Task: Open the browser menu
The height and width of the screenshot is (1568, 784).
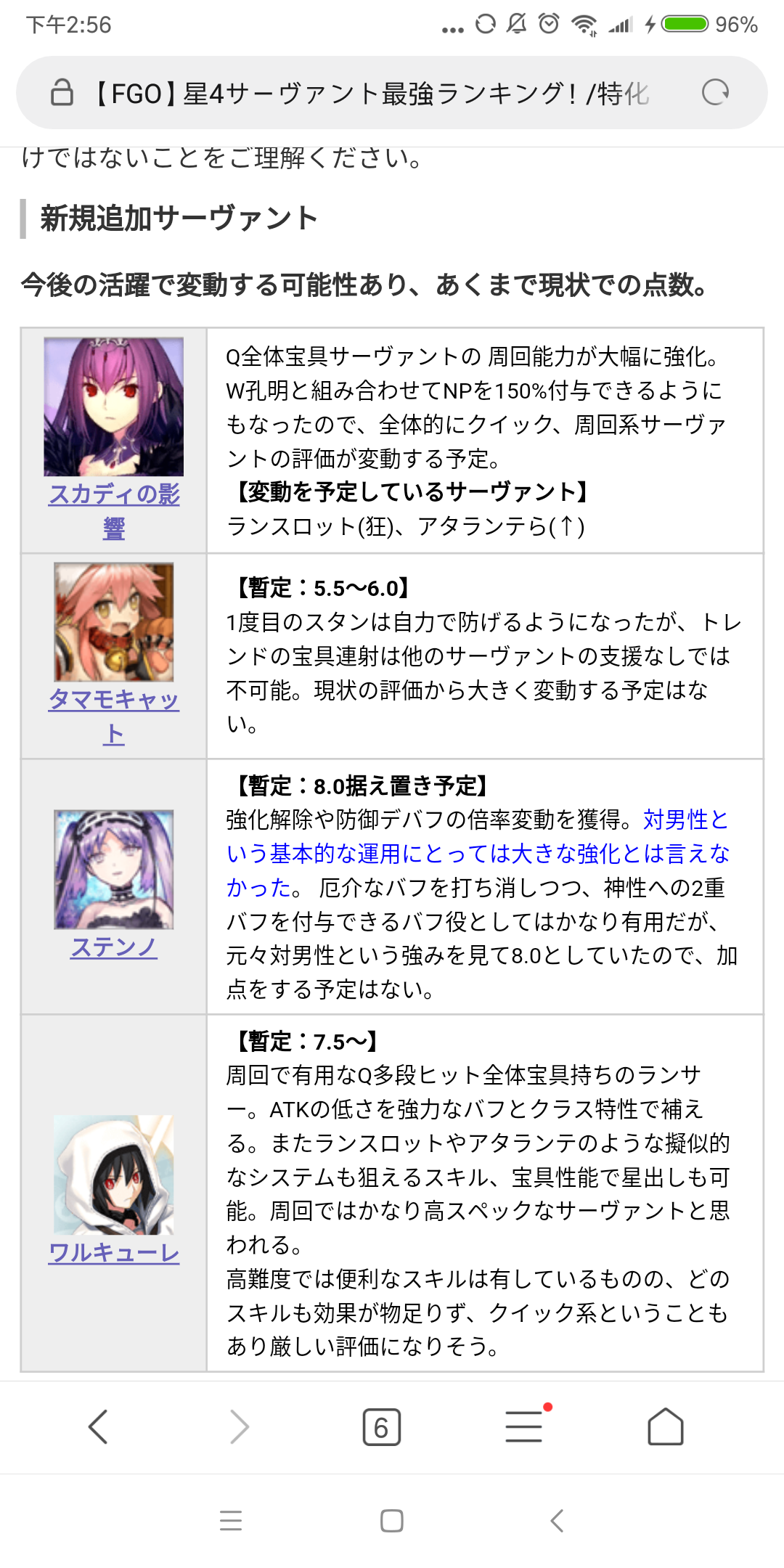Action: [x=524, y=1427]
